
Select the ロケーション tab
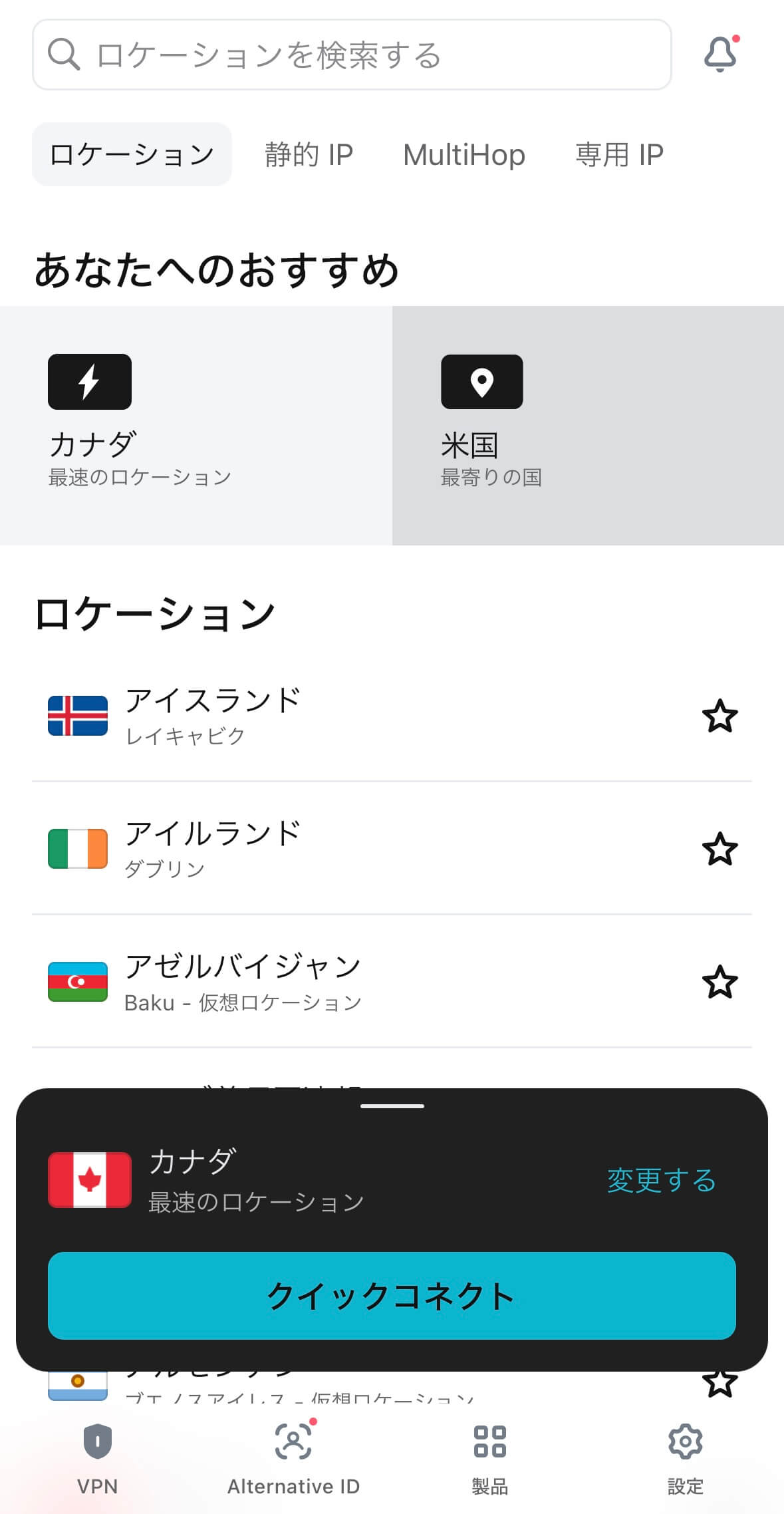point(132,154)
